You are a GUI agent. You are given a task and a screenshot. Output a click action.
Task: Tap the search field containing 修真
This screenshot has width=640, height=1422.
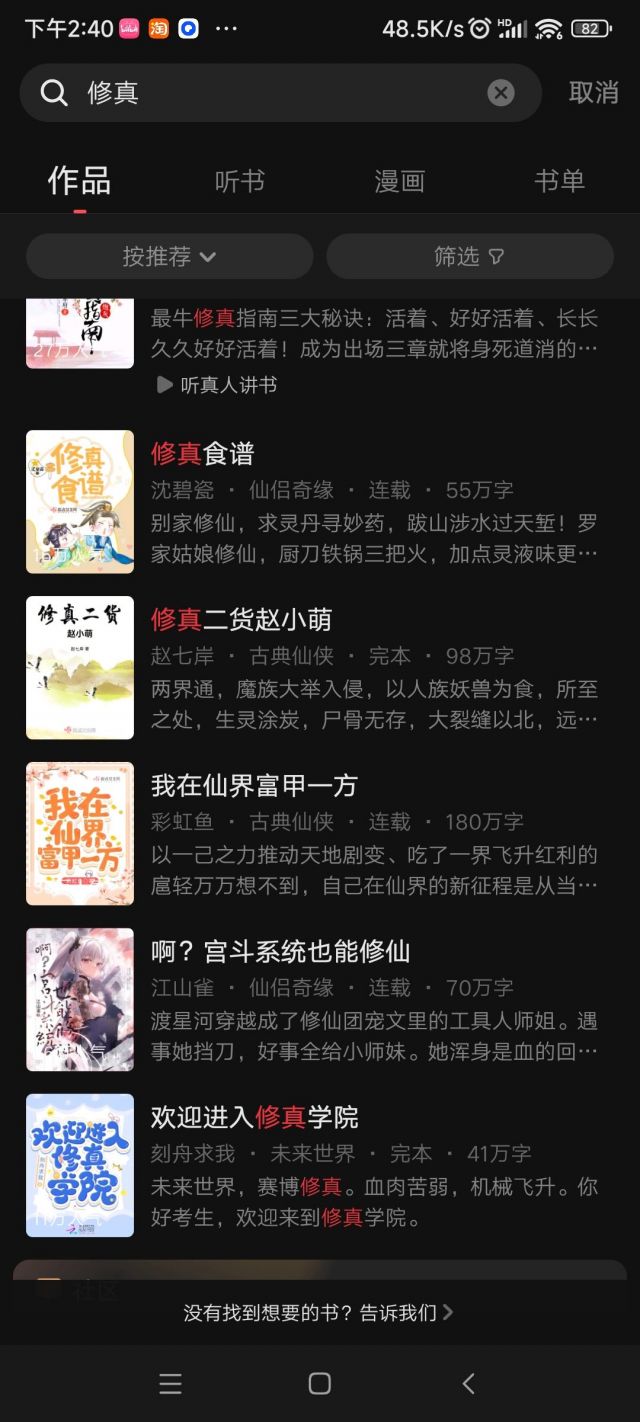coord(280,93)
